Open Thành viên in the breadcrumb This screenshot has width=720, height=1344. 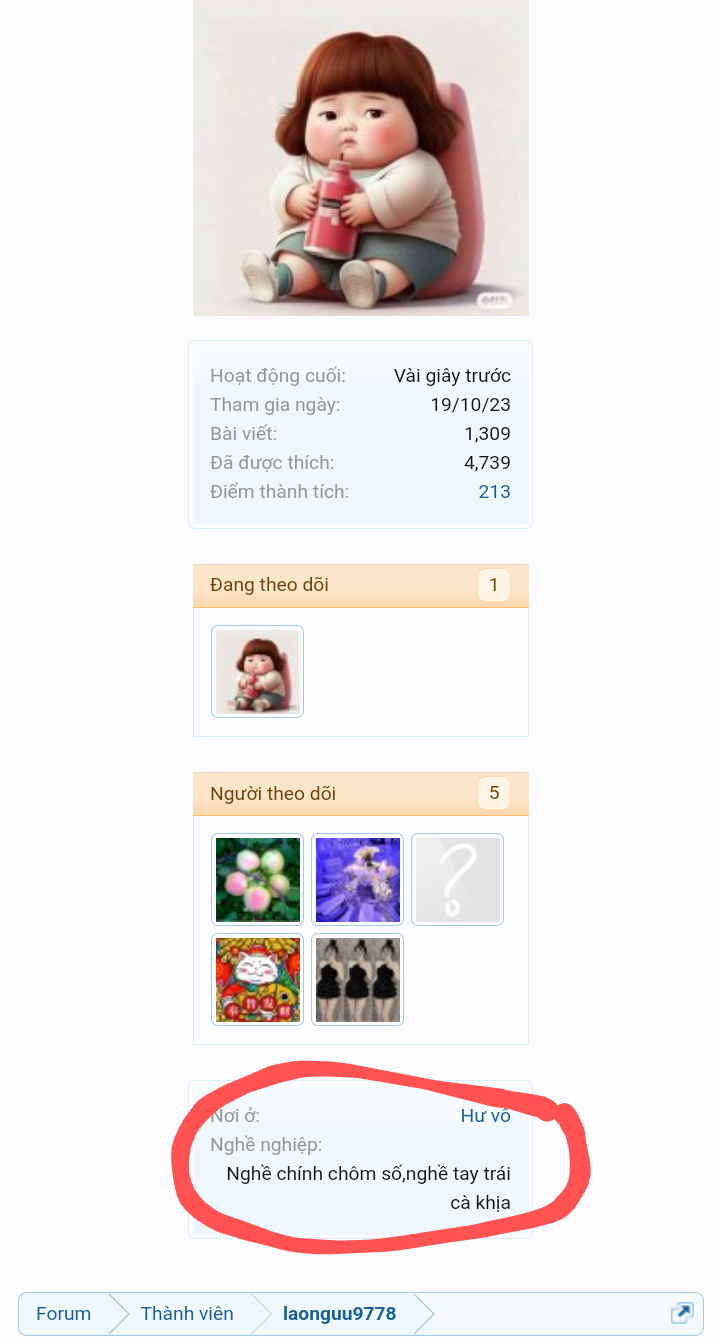[187, 1313]
